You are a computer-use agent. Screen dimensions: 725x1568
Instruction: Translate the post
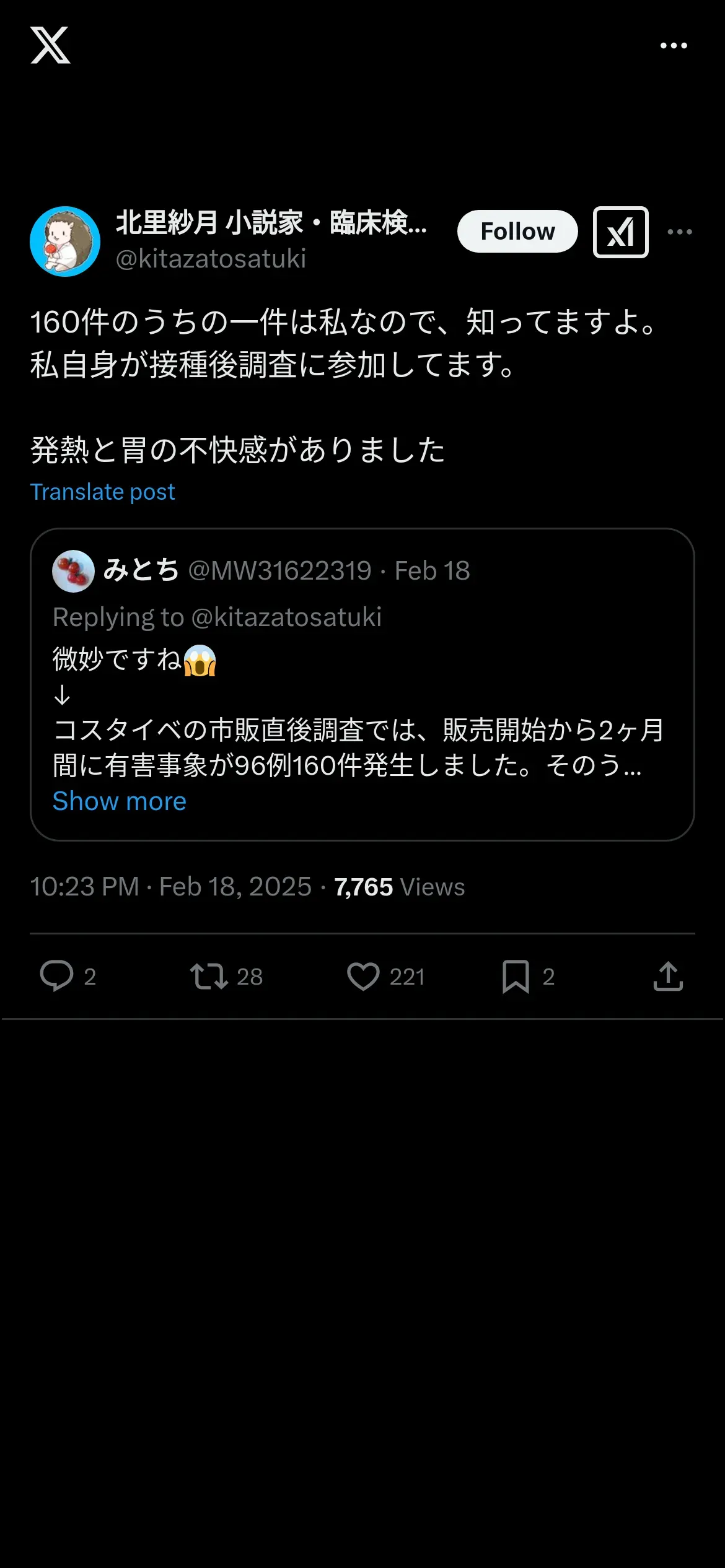click(x=103, y=492)
